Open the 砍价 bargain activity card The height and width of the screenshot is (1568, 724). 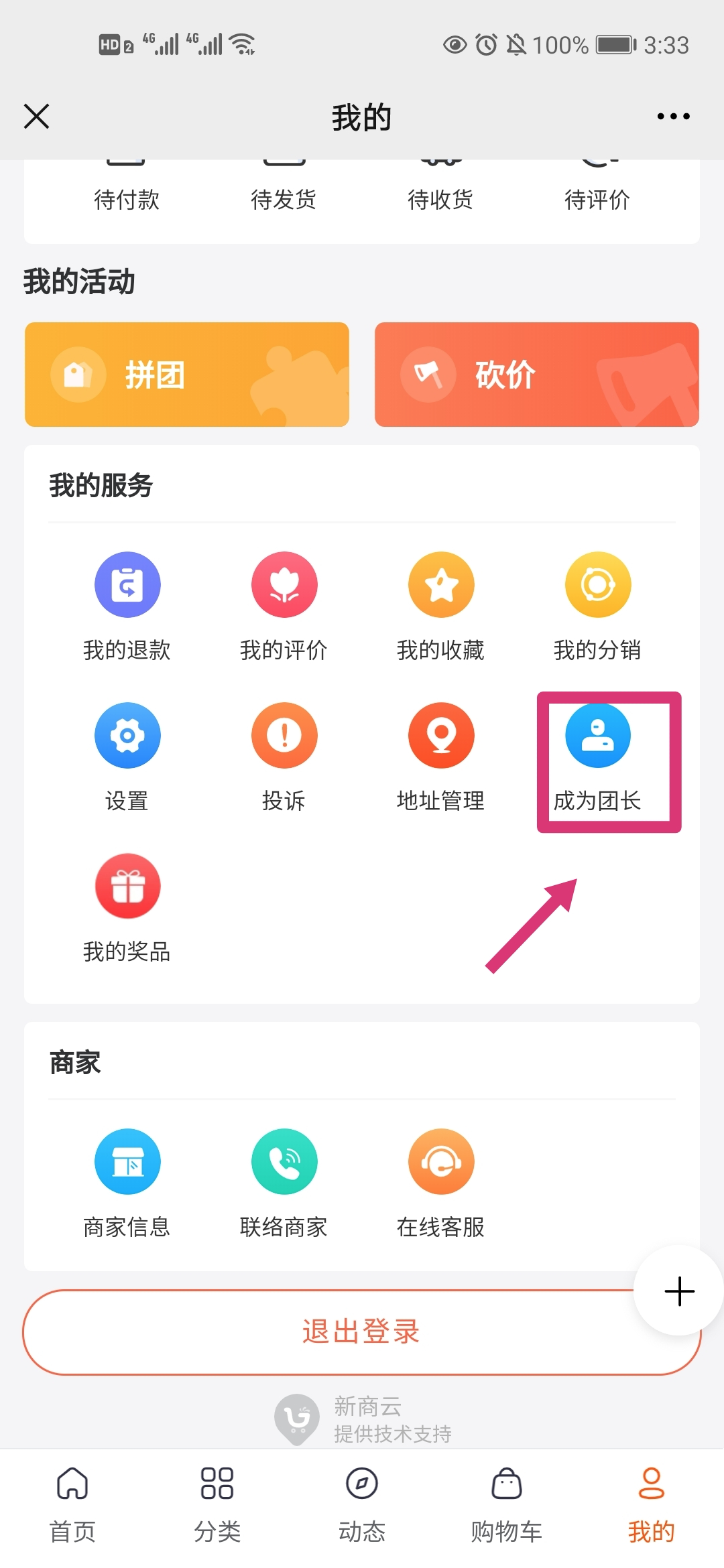536,375
